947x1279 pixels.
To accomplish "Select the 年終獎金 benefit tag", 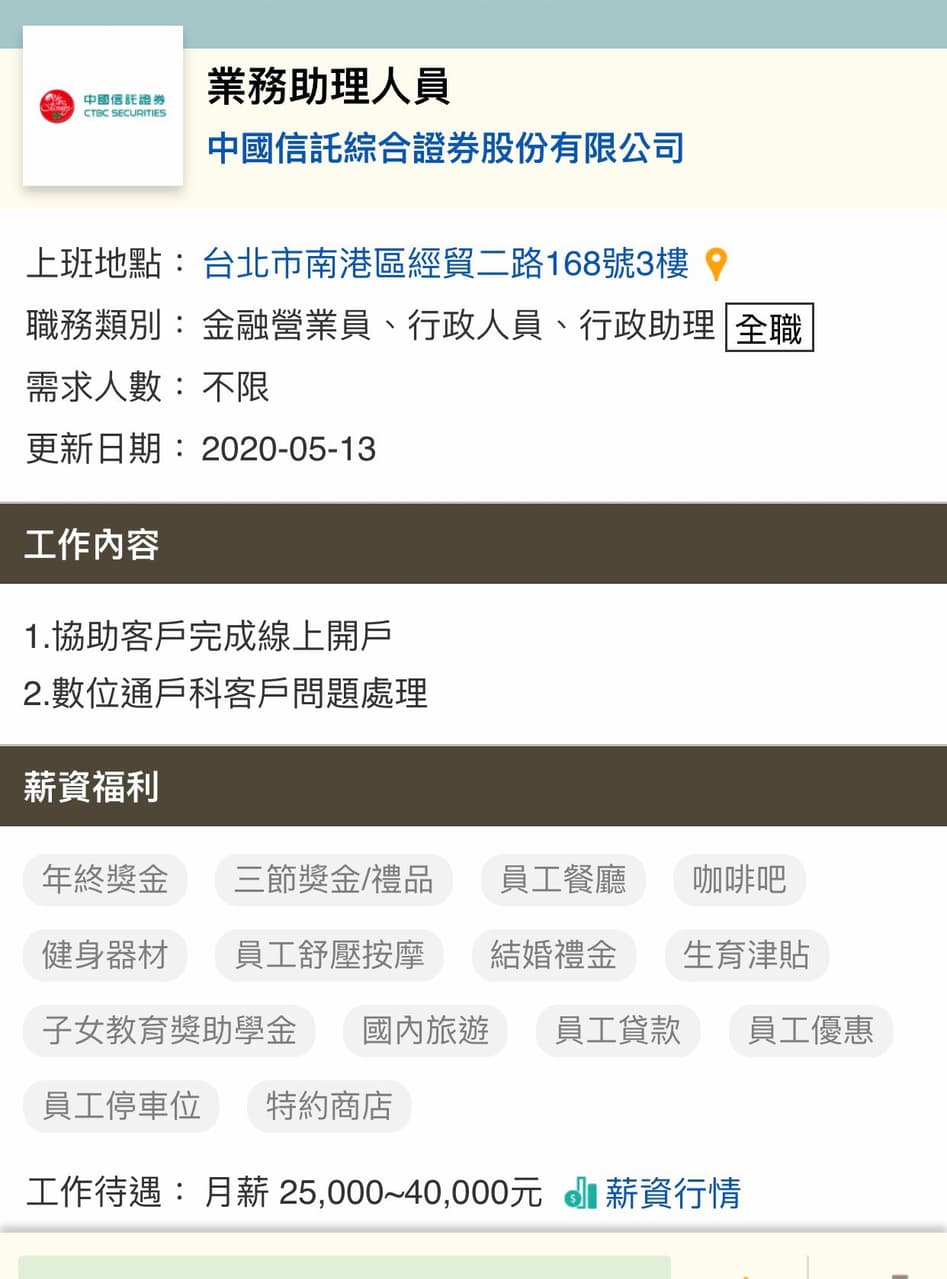I will 104,880.
